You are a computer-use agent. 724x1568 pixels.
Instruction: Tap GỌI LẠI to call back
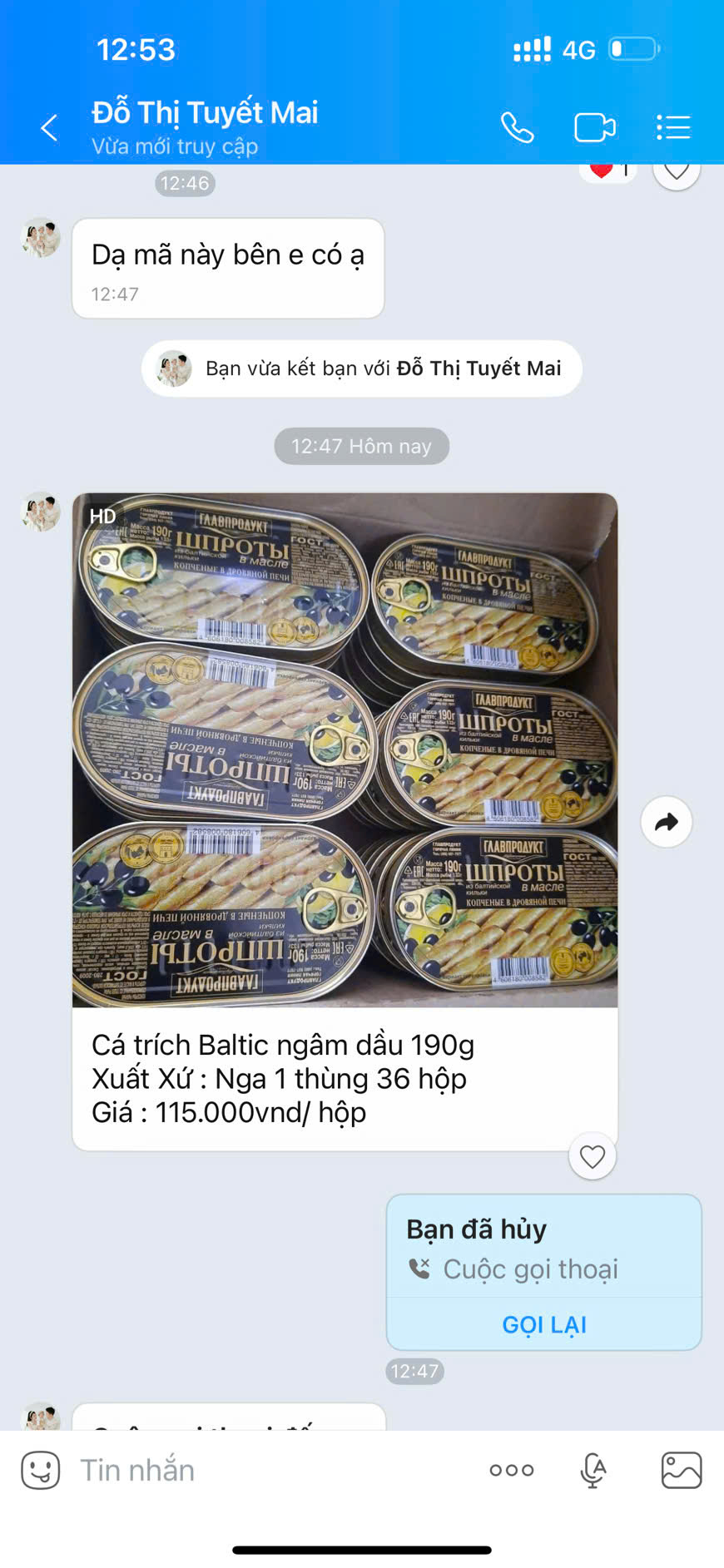tap(542, 1324)
